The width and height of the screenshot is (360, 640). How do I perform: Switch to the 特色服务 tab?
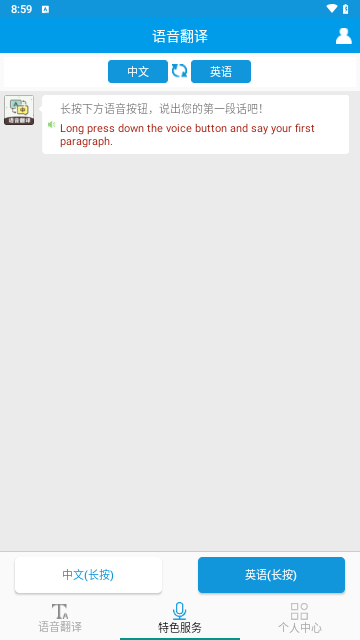[x=180, y=618]
